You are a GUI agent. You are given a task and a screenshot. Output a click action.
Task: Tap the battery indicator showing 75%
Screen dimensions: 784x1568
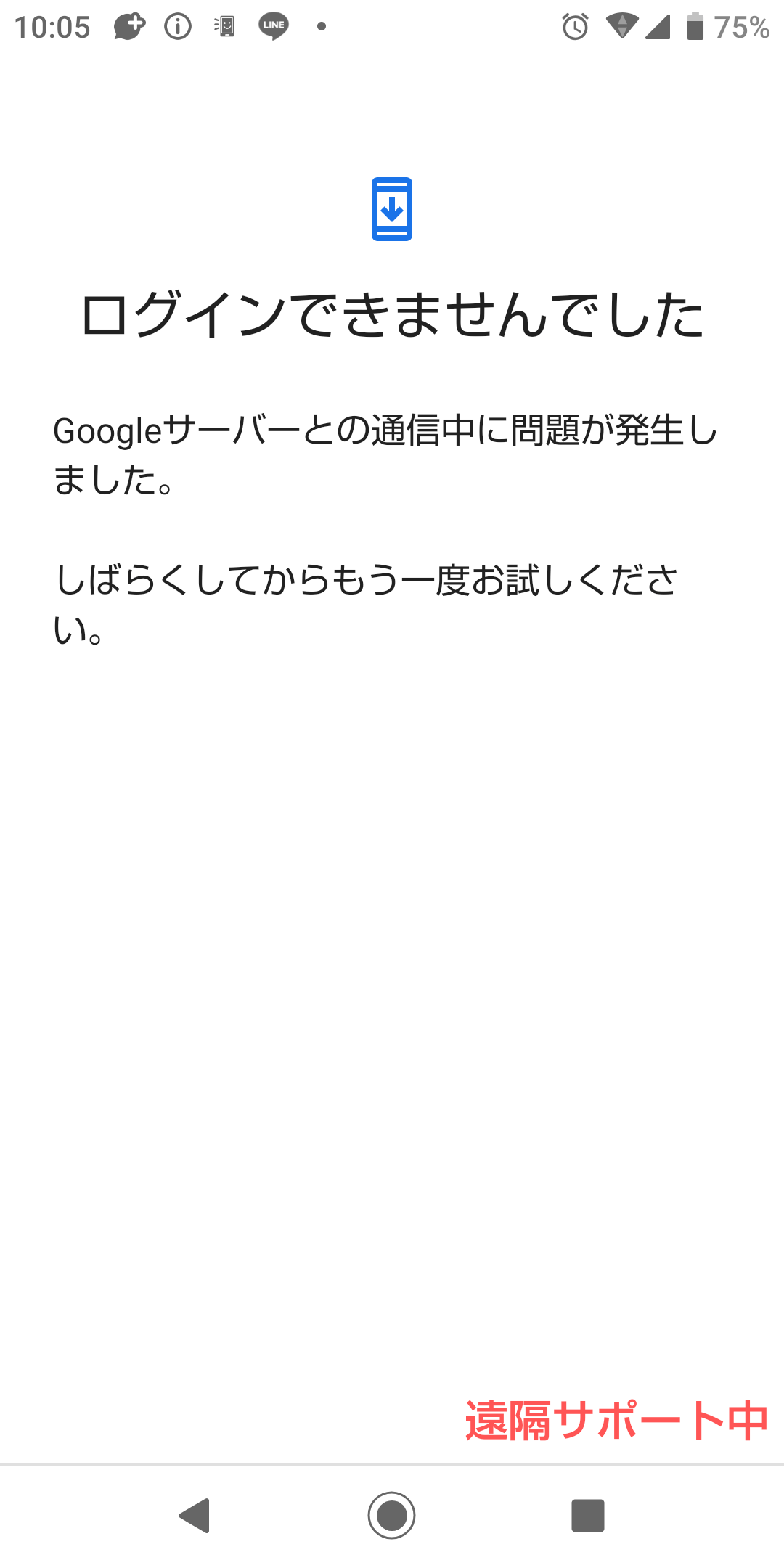pyautogui.click(x=695, y=27)
